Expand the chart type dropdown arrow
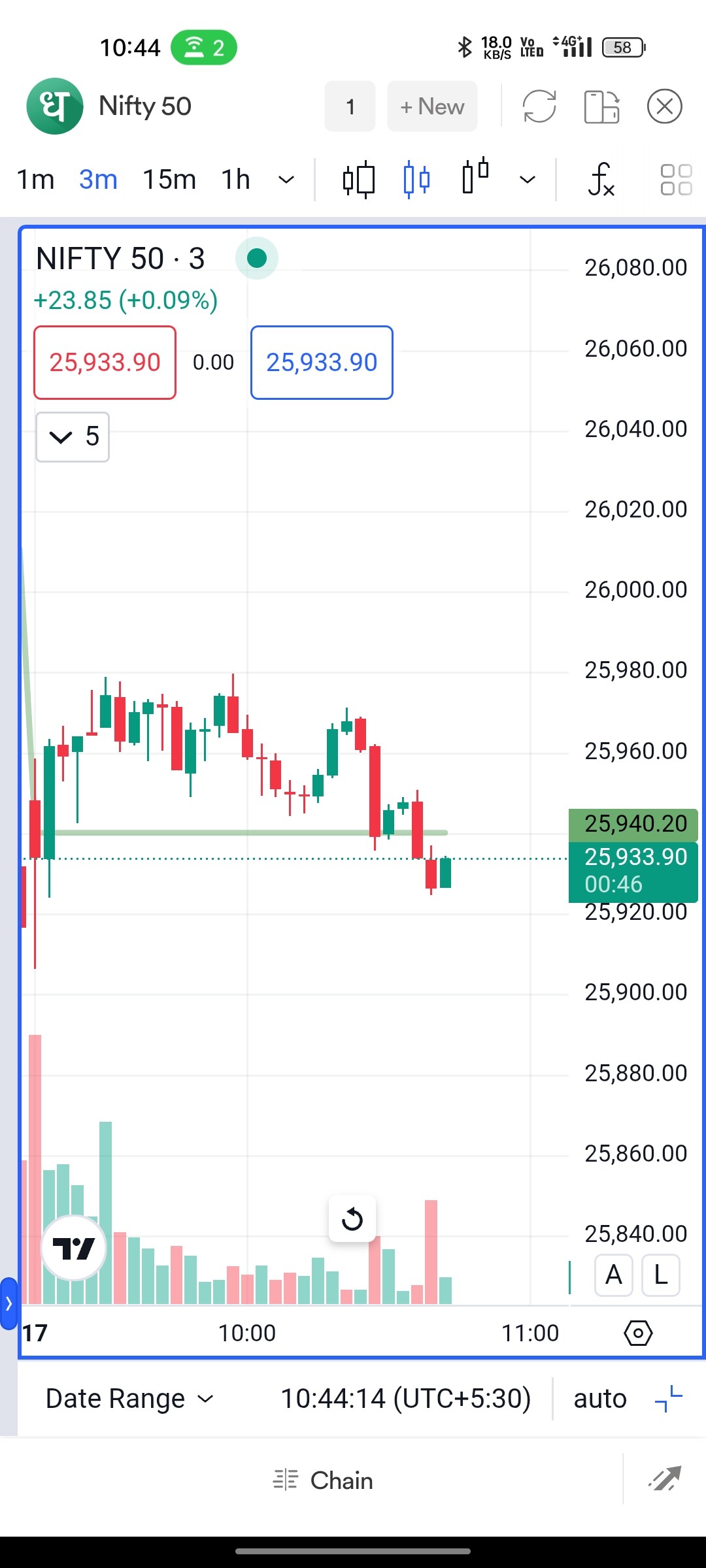 tap(528, 180)
